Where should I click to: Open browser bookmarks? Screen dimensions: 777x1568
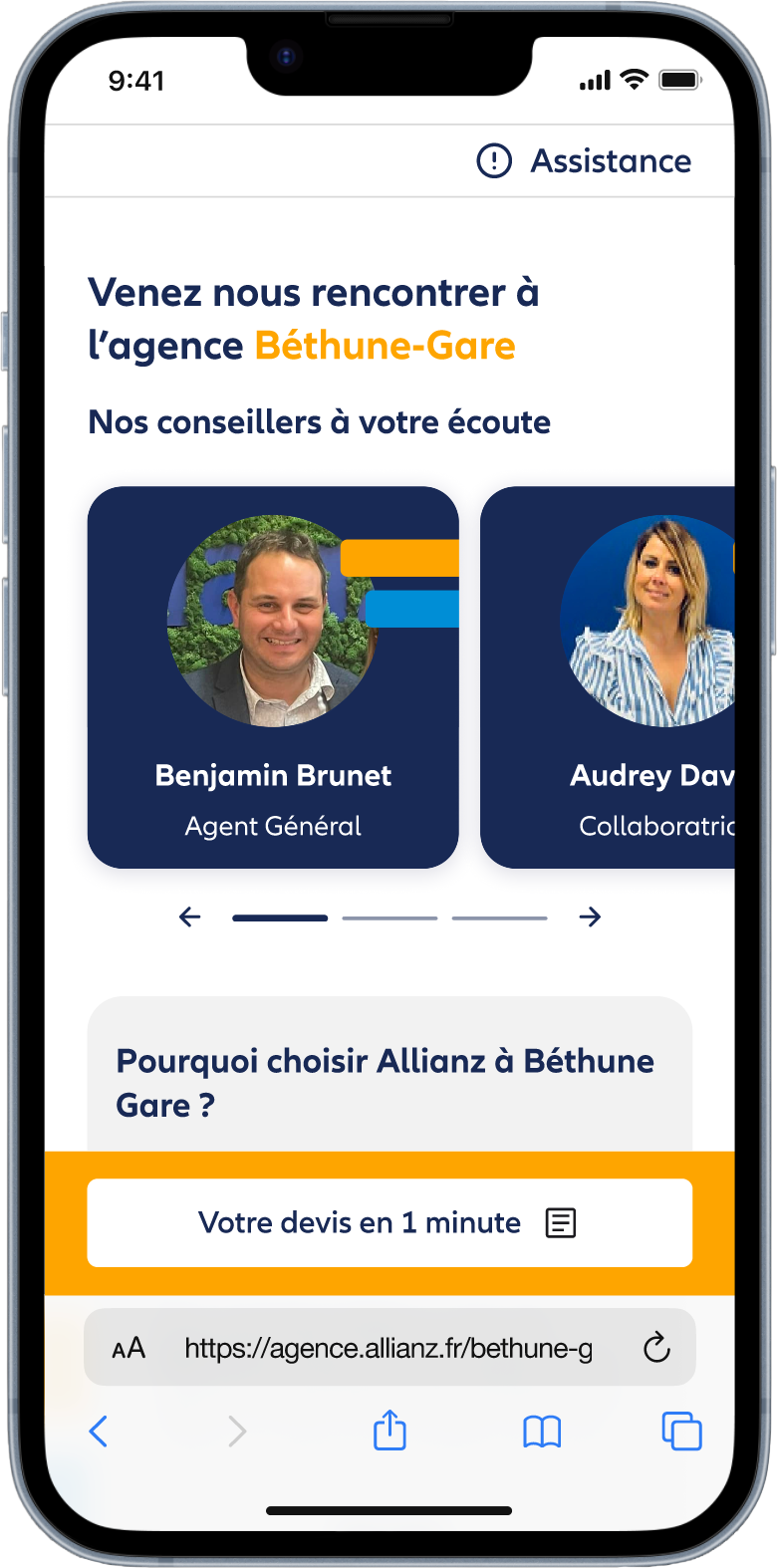(542, 1432)
